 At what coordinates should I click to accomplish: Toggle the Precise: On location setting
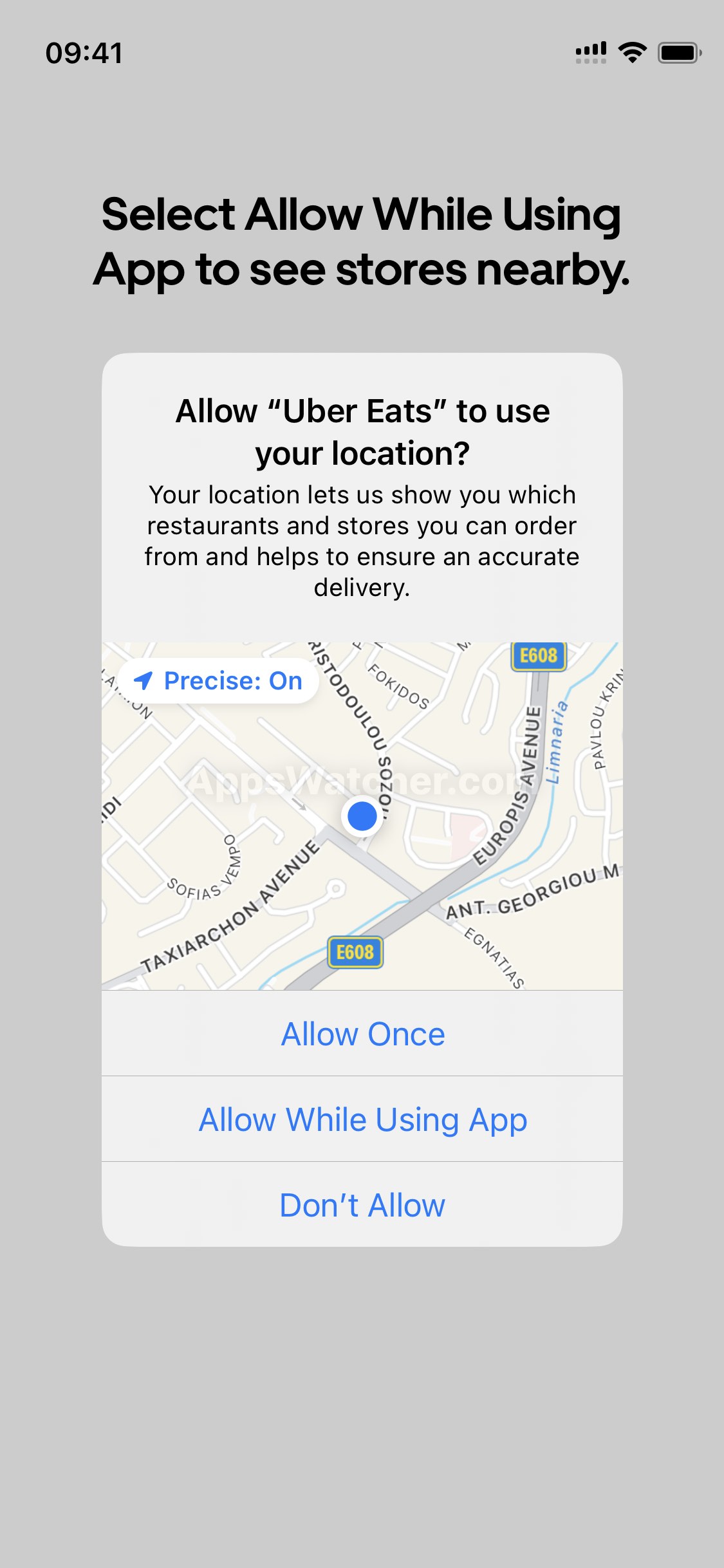coord(218,681)
